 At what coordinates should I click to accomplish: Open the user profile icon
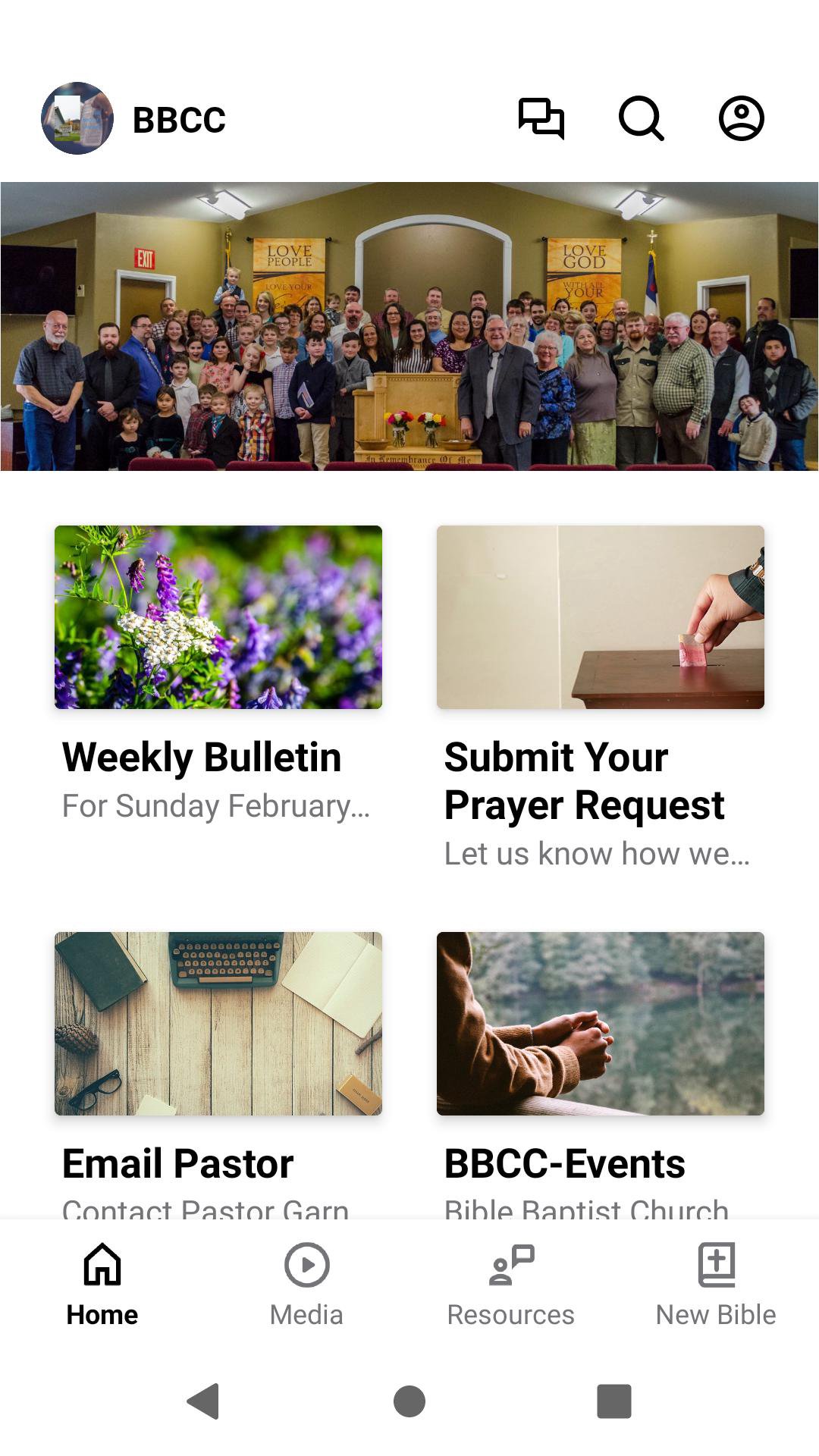741,118
